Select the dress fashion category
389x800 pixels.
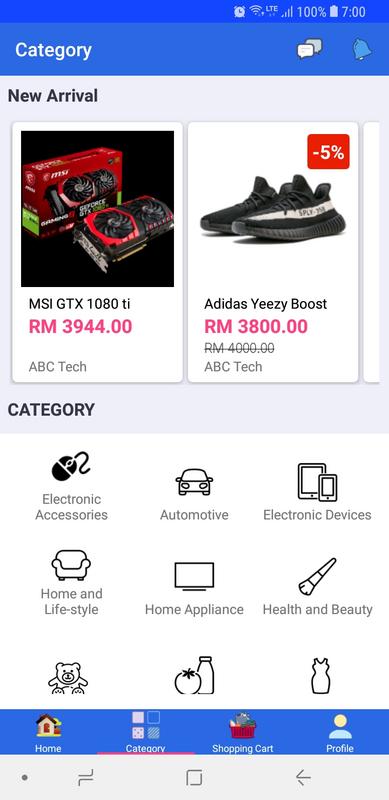(x=321, y=676)
